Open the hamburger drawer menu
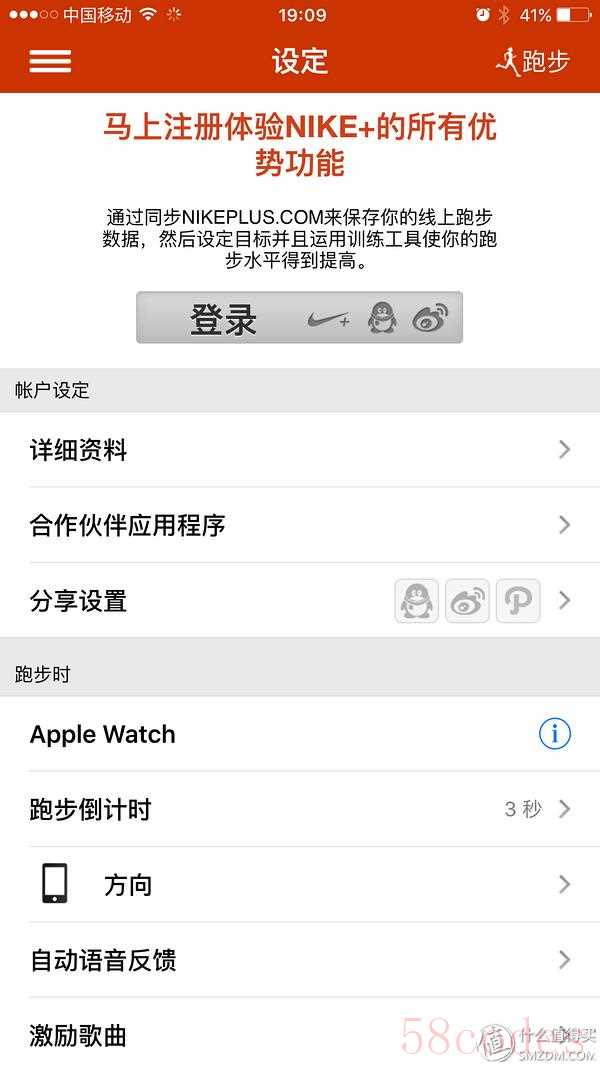Viewport: 600px width, 1067px height. click(50, 61)
